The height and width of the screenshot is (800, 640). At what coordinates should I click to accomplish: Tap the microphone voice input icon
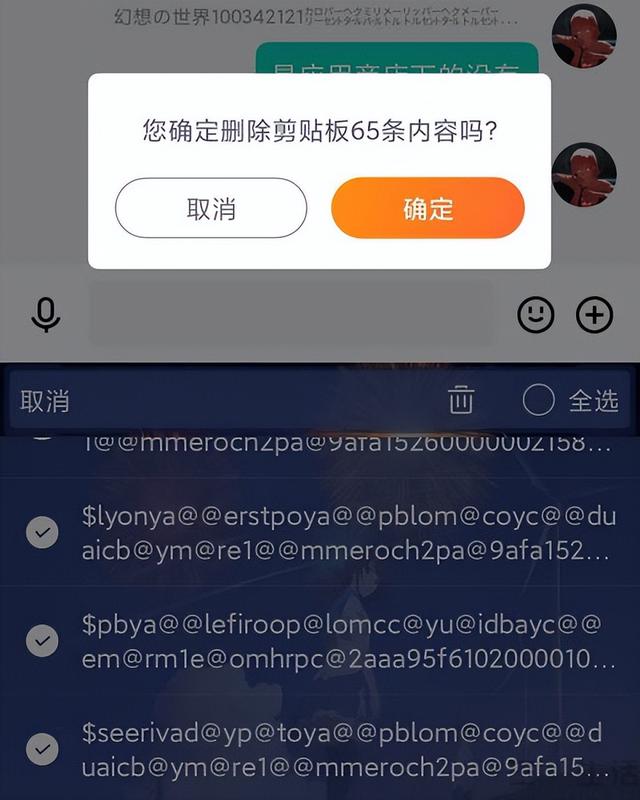point(45,315)
